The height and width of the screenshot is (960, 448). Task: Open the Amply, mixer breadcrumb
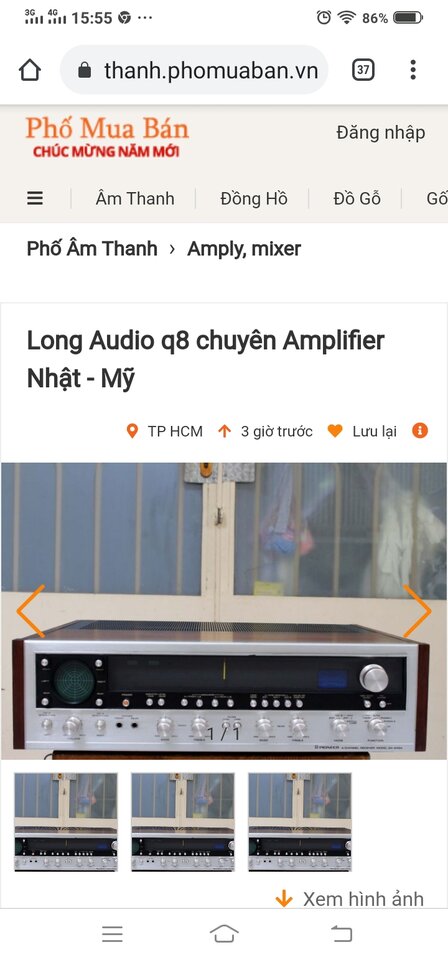tap(244, 249)
